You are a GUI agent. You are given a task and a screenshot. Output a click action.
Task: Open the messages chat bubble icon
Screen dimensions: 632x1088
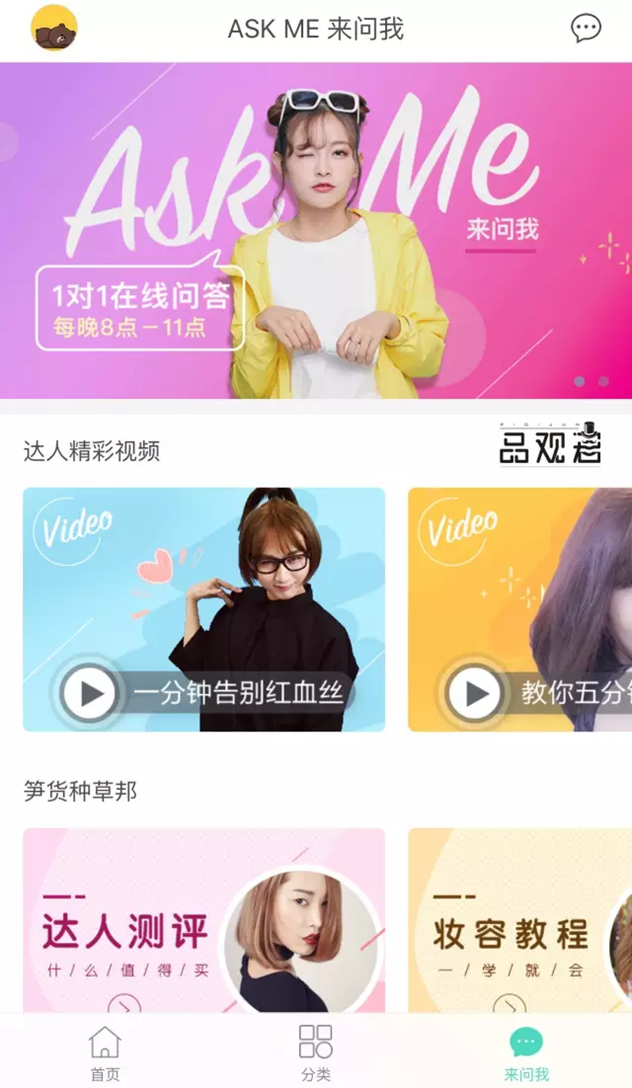586,28
